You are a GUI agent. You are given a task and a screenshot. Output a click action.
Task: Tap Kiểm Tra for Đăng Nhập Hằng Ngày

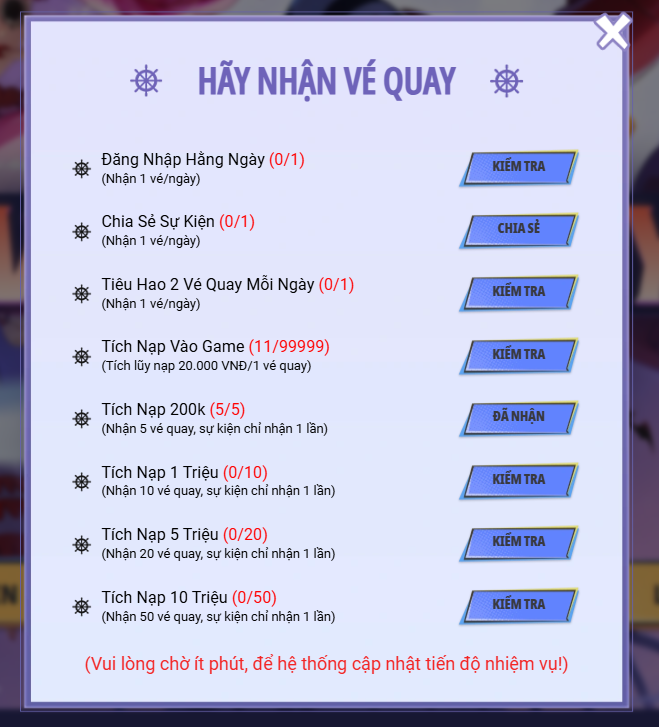pos(519,167)
